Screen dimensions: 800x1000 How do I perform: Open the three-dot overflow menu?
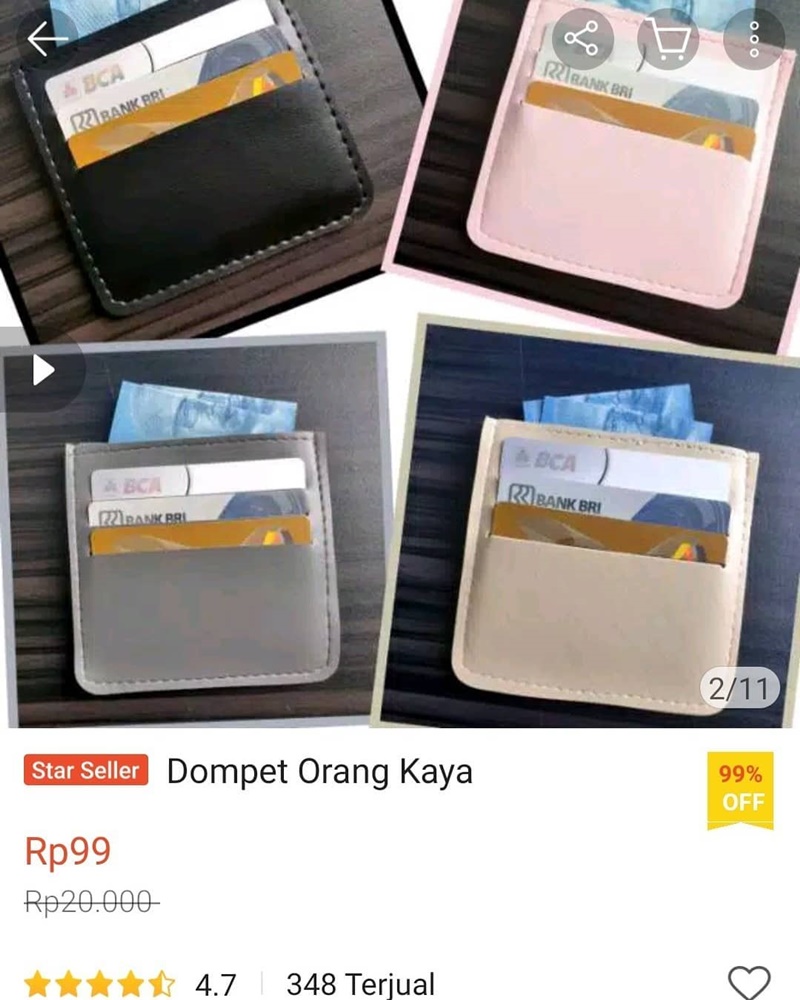click(753, 39)
